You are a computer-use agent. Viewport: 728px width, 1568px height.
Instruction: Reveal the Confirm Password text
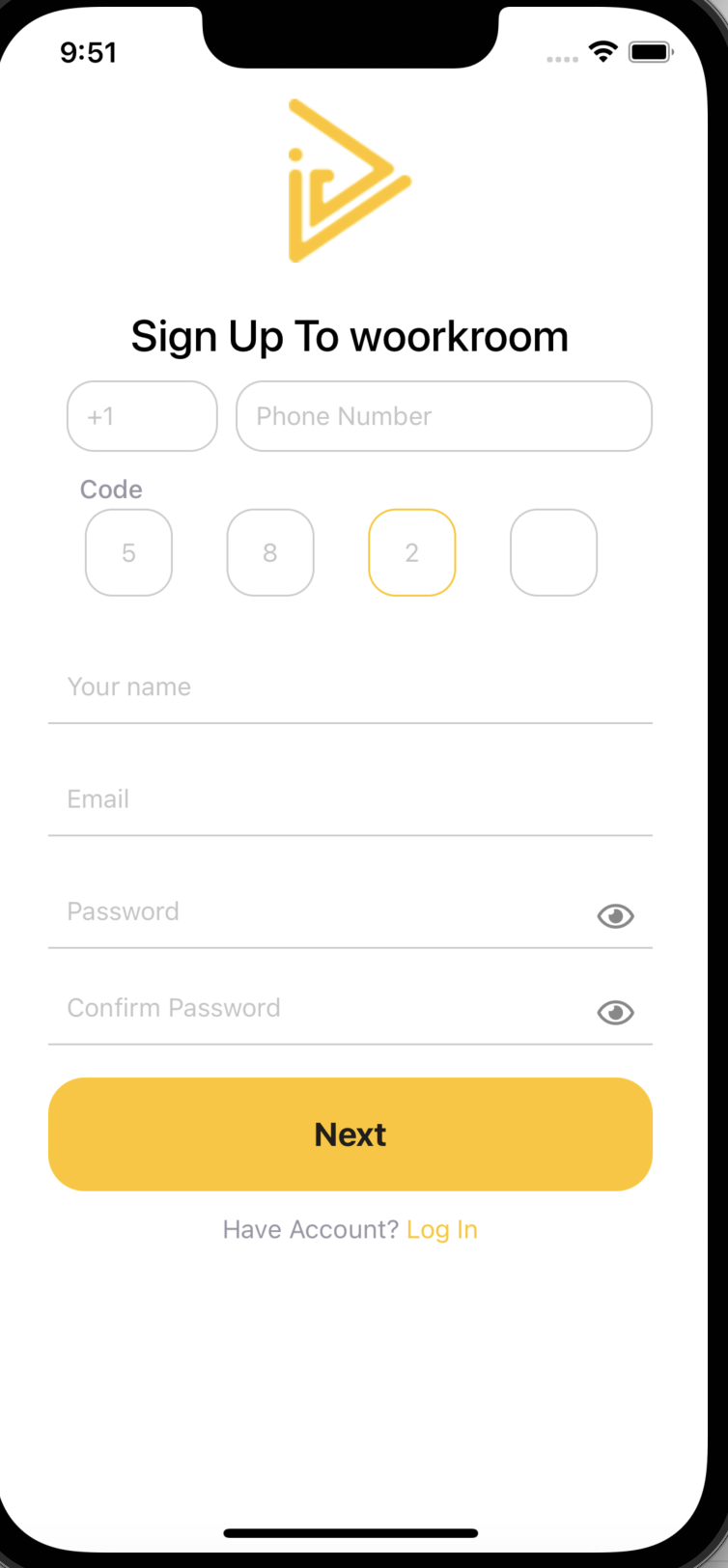pos(615,1012)
